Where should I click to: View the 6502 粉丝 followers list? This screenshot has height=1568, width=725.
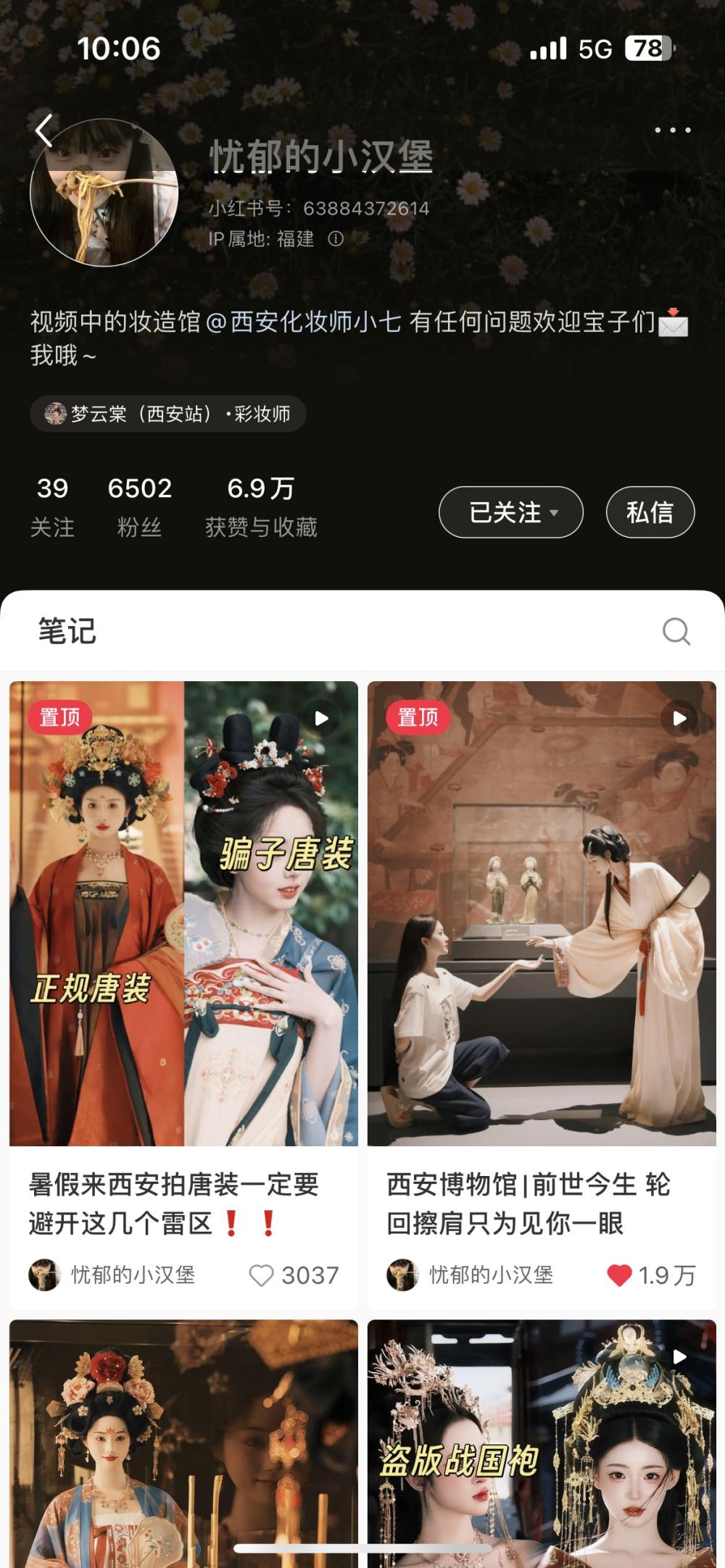pos(139,506)
